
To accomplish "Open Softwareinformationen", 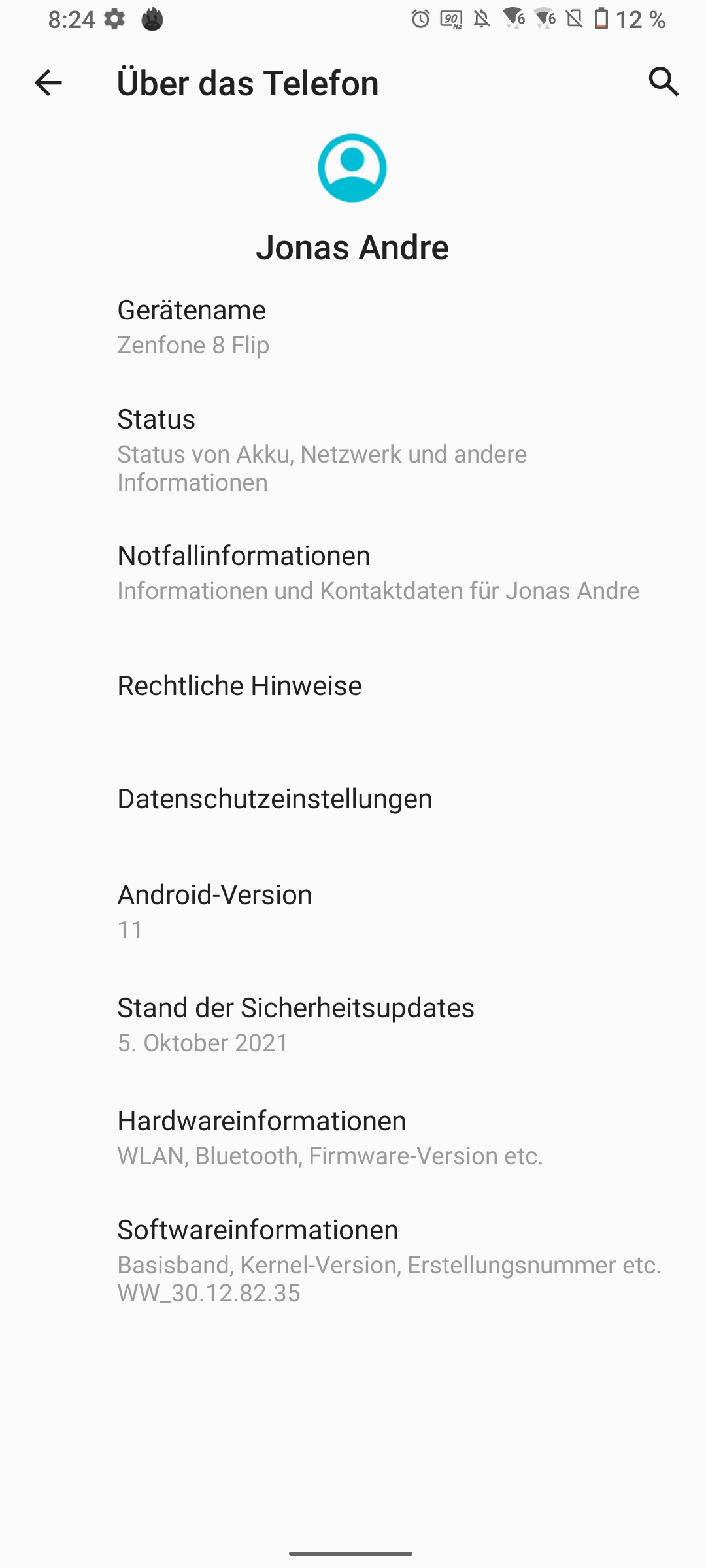I will 353,1261.
